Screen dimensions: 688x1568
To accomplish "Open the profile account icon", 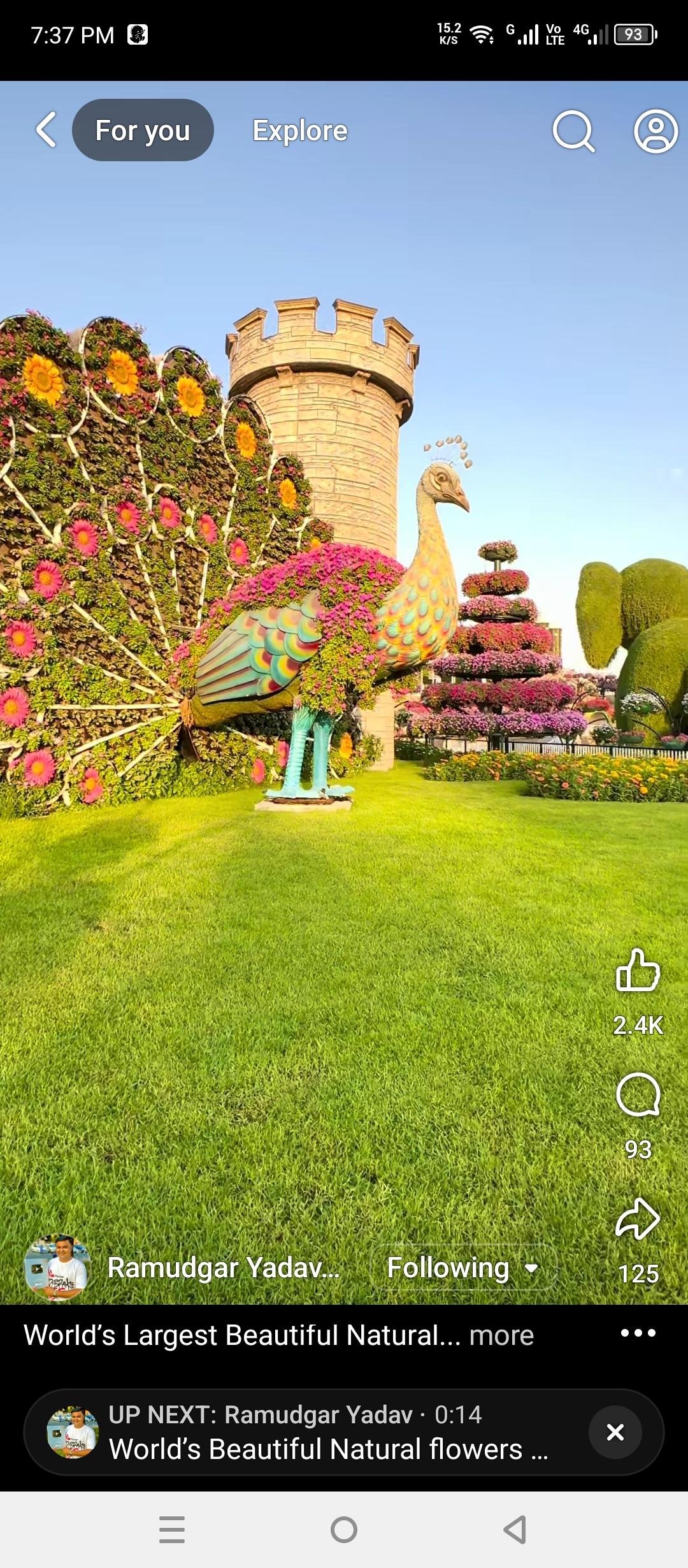I will pos(656,131).
